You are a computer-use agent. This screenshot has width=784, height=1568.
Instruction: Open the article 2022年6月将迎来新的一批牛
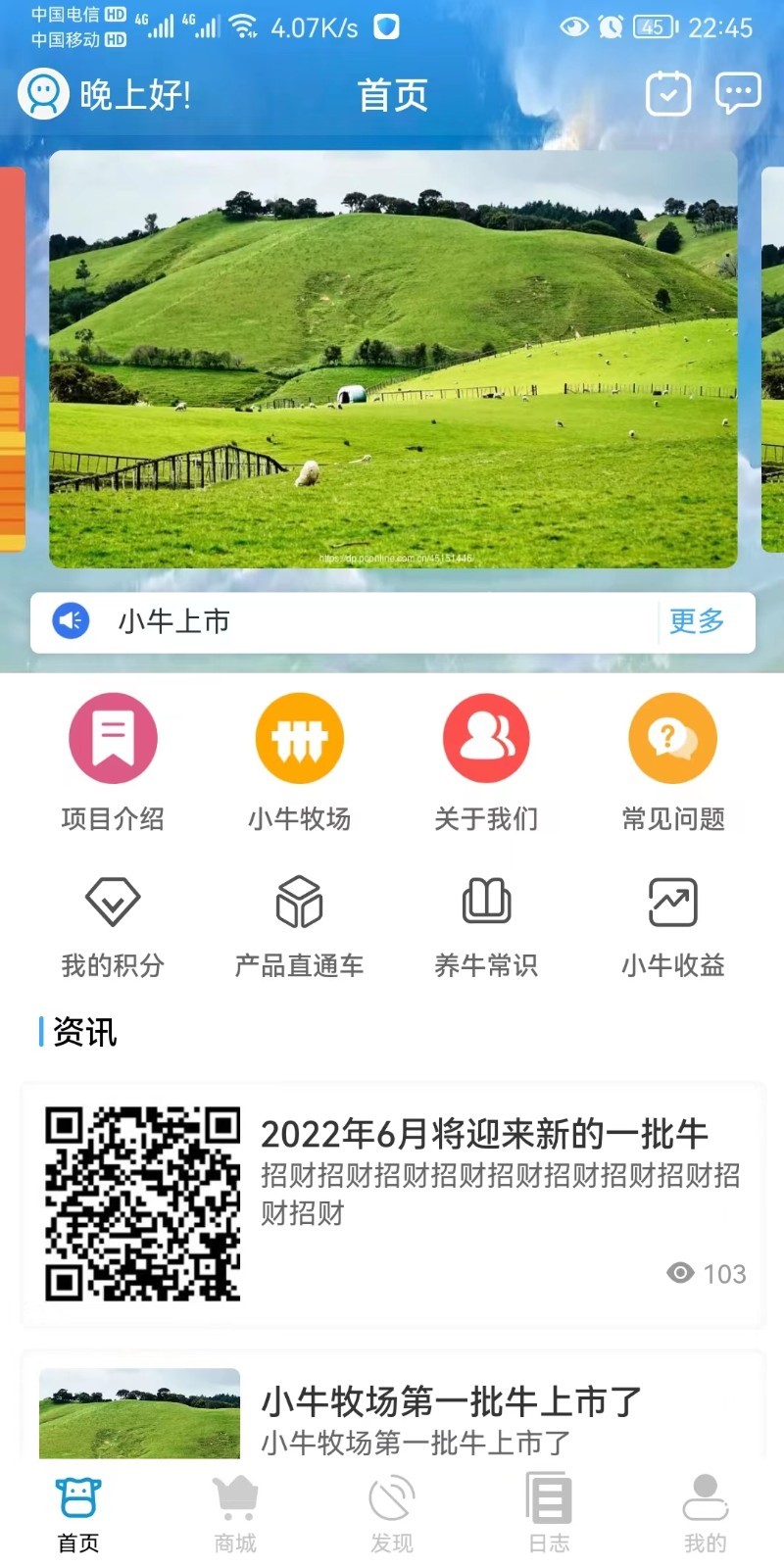pos(393,1204)
